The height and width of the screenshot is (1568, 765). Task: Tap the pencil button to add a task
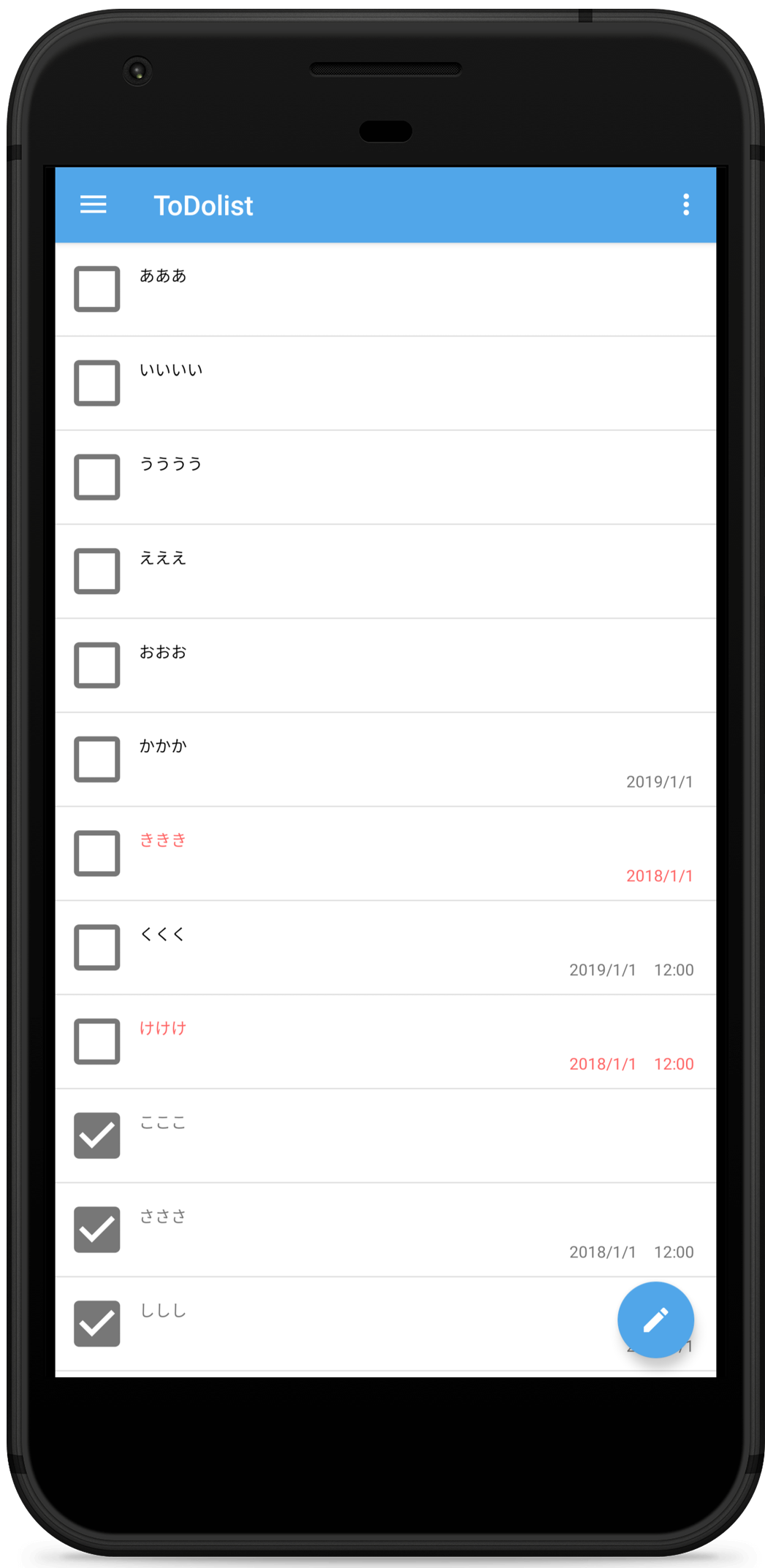655,1320
